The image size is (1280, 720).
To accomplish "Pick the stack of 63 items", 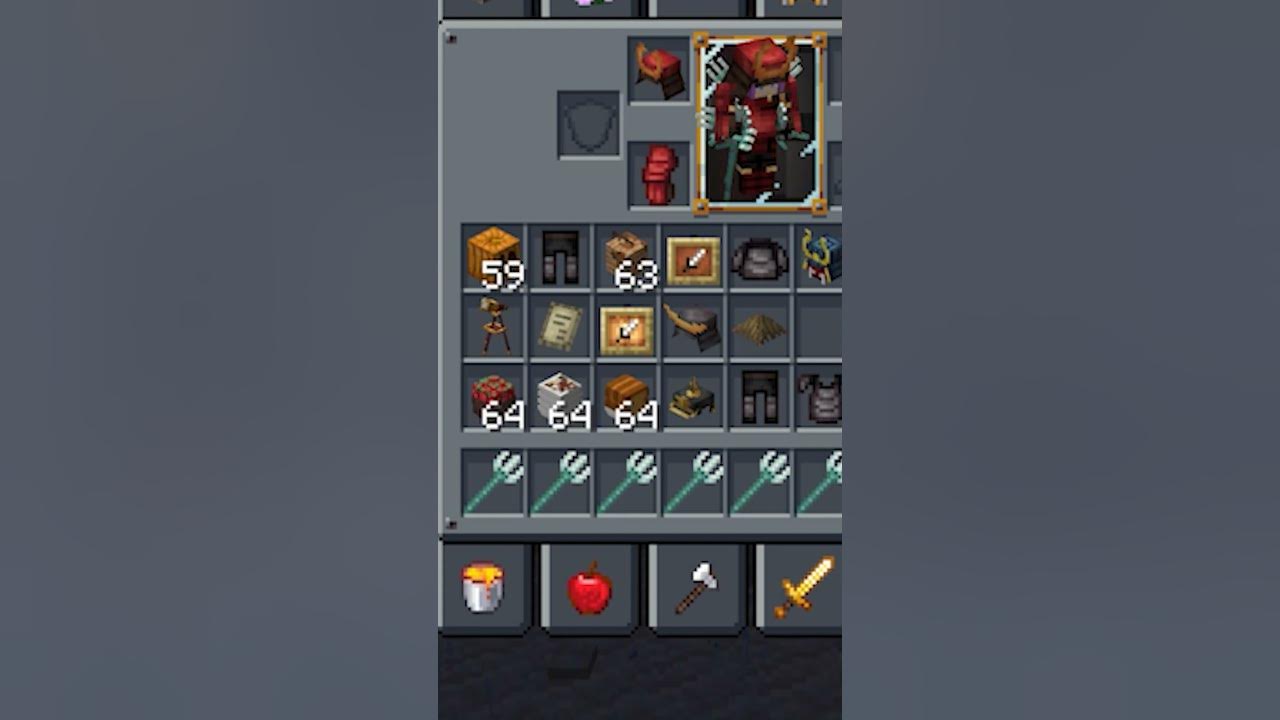I will [x=627, y=257].
